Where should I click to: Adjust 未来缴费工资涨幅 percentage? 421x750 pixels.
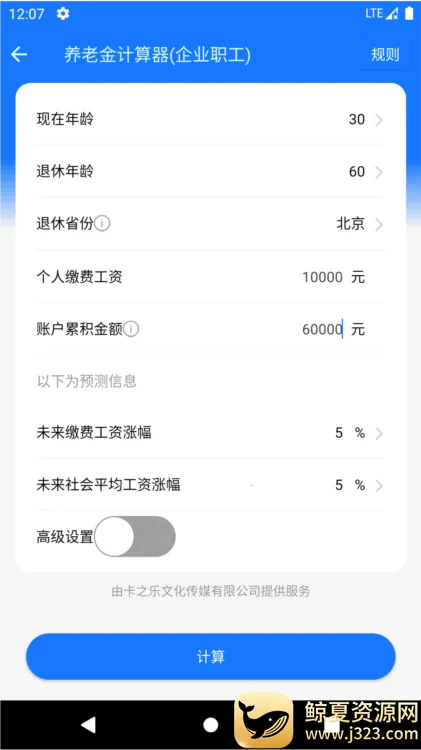tap(210, 433)
